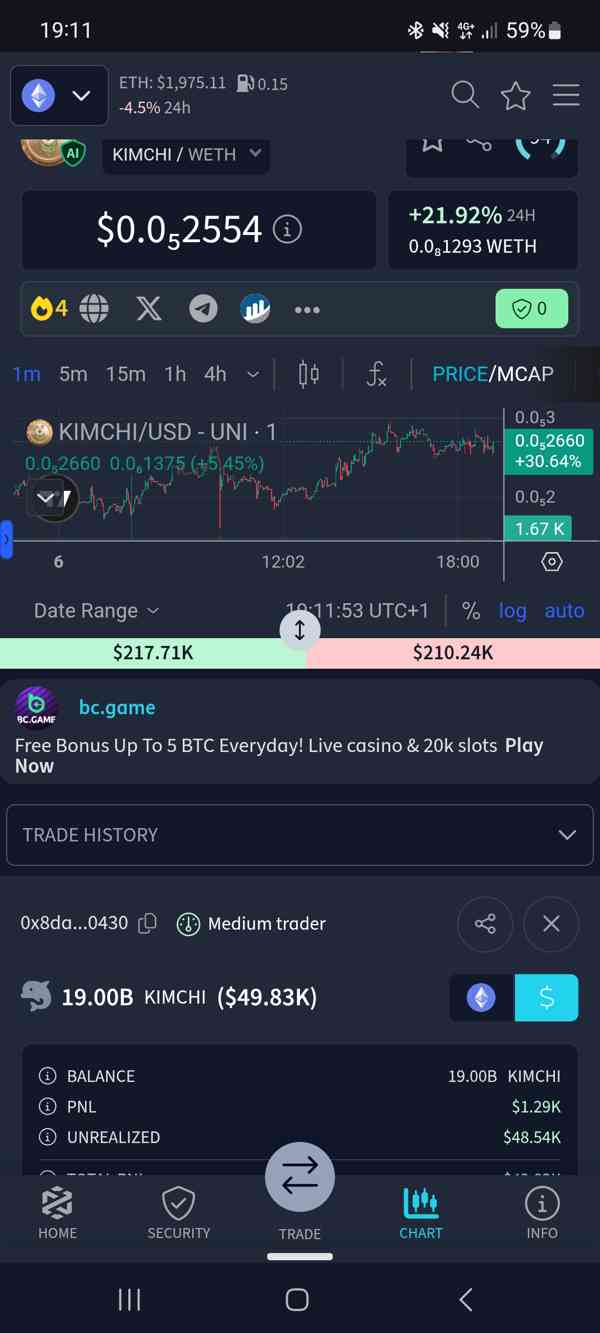Show price info next to $0.0₅2554
The width and height of the screenshot is (600, 1333).
[287, 230]
